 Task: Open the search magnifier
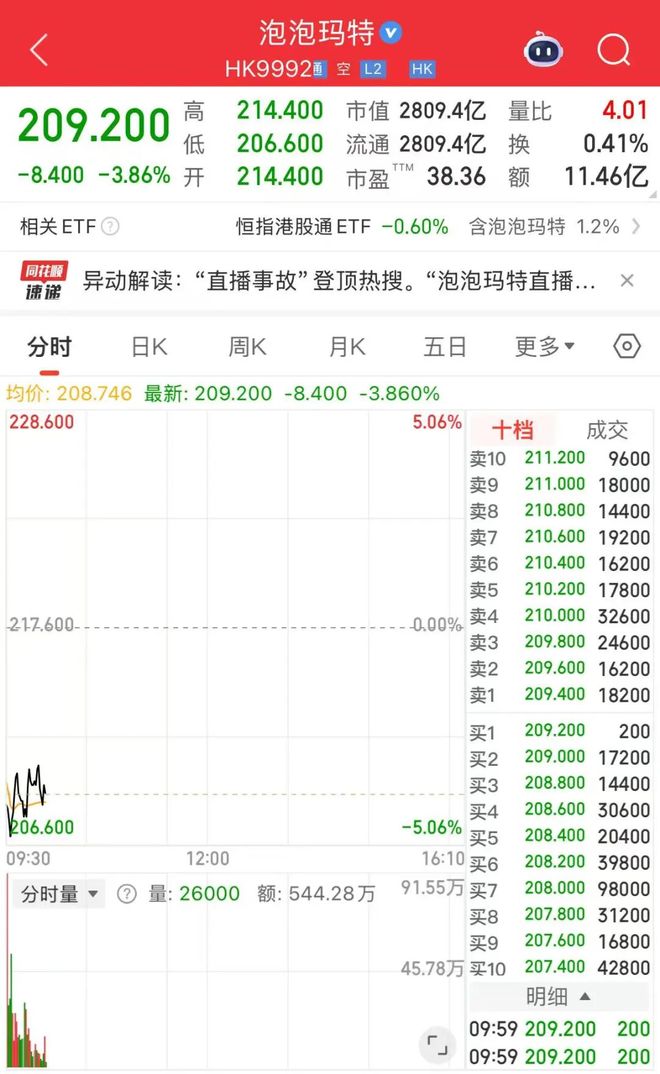point(613,48)
